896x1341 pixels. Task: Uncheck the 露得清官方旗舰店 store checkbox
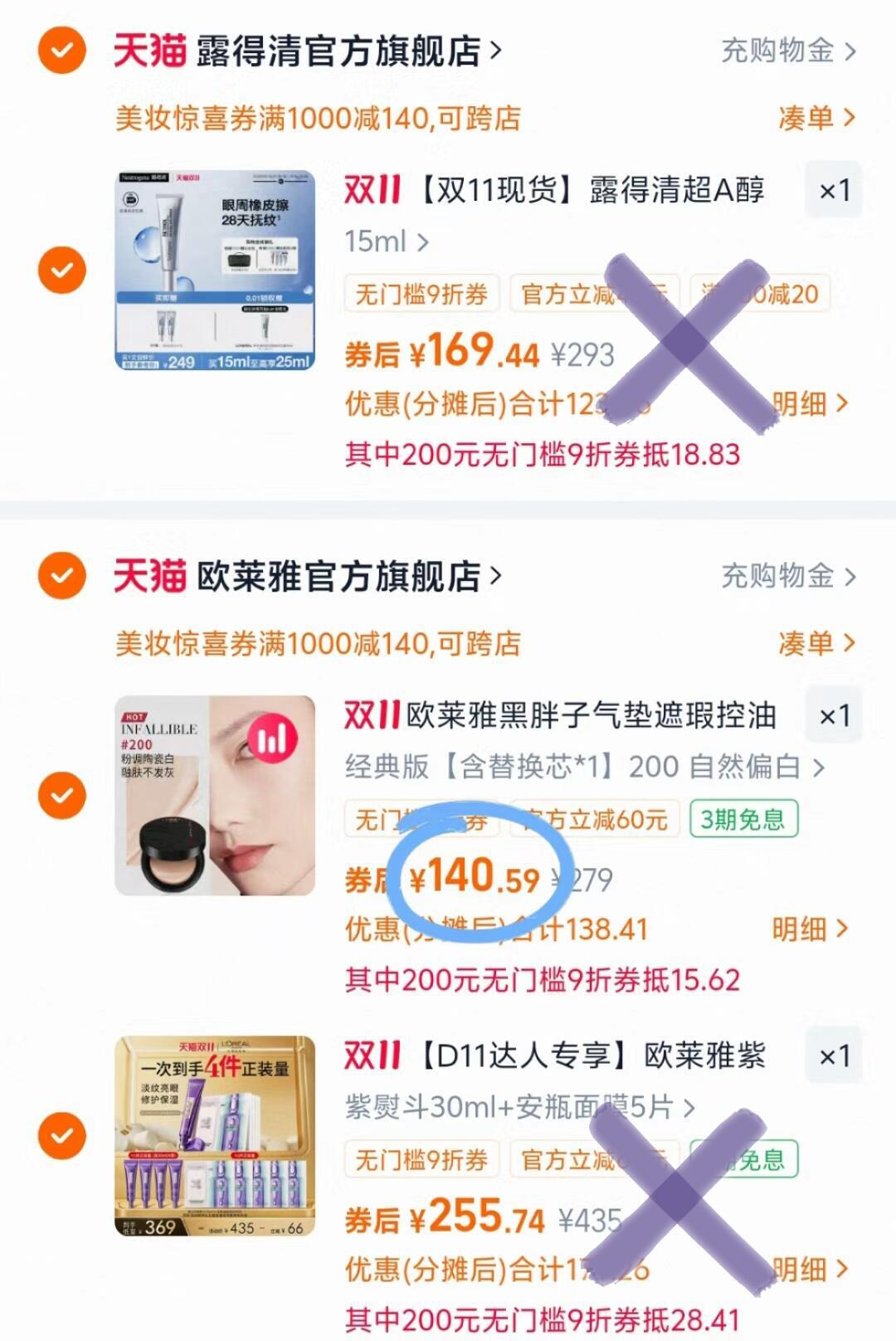[x=61, y=51]
